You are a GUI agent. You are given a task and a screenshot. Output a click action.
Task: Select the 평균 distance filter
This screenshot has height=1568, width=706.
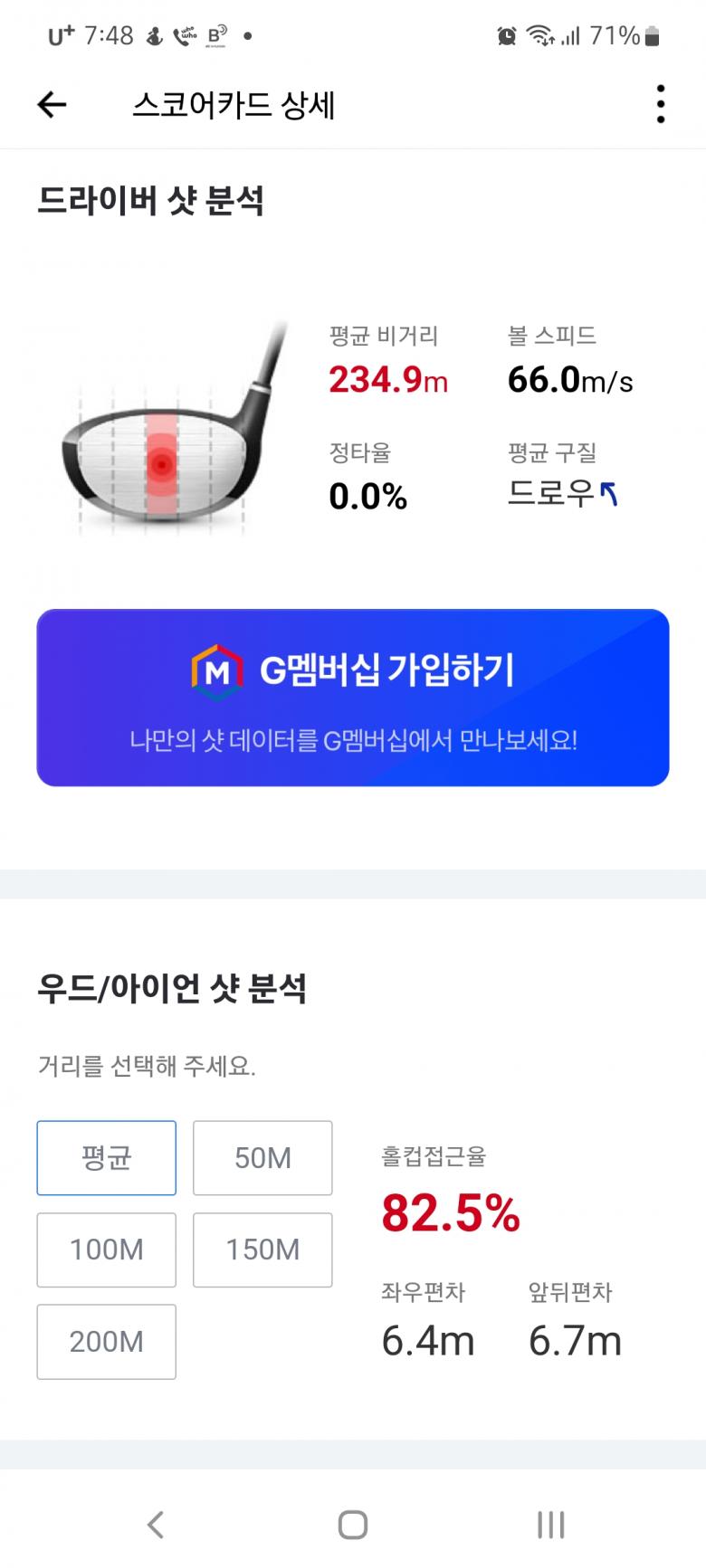point(107,1158)
